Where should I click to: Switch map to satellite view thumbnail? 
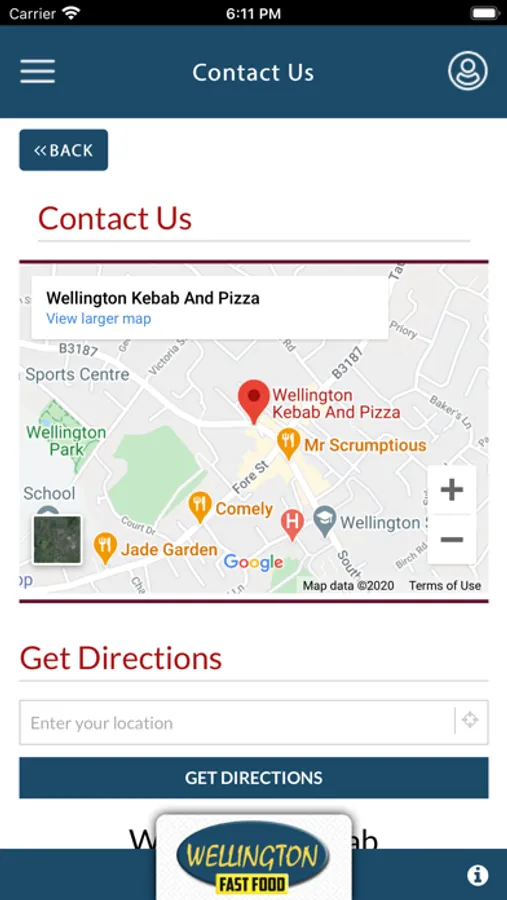click(57, 540)
